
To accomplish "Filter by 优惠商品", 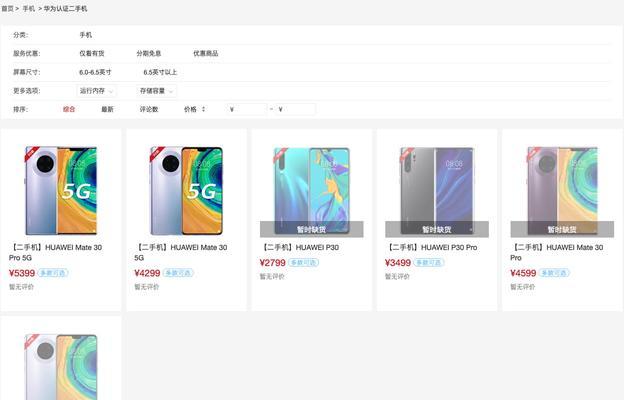I will tap(205, 53).
